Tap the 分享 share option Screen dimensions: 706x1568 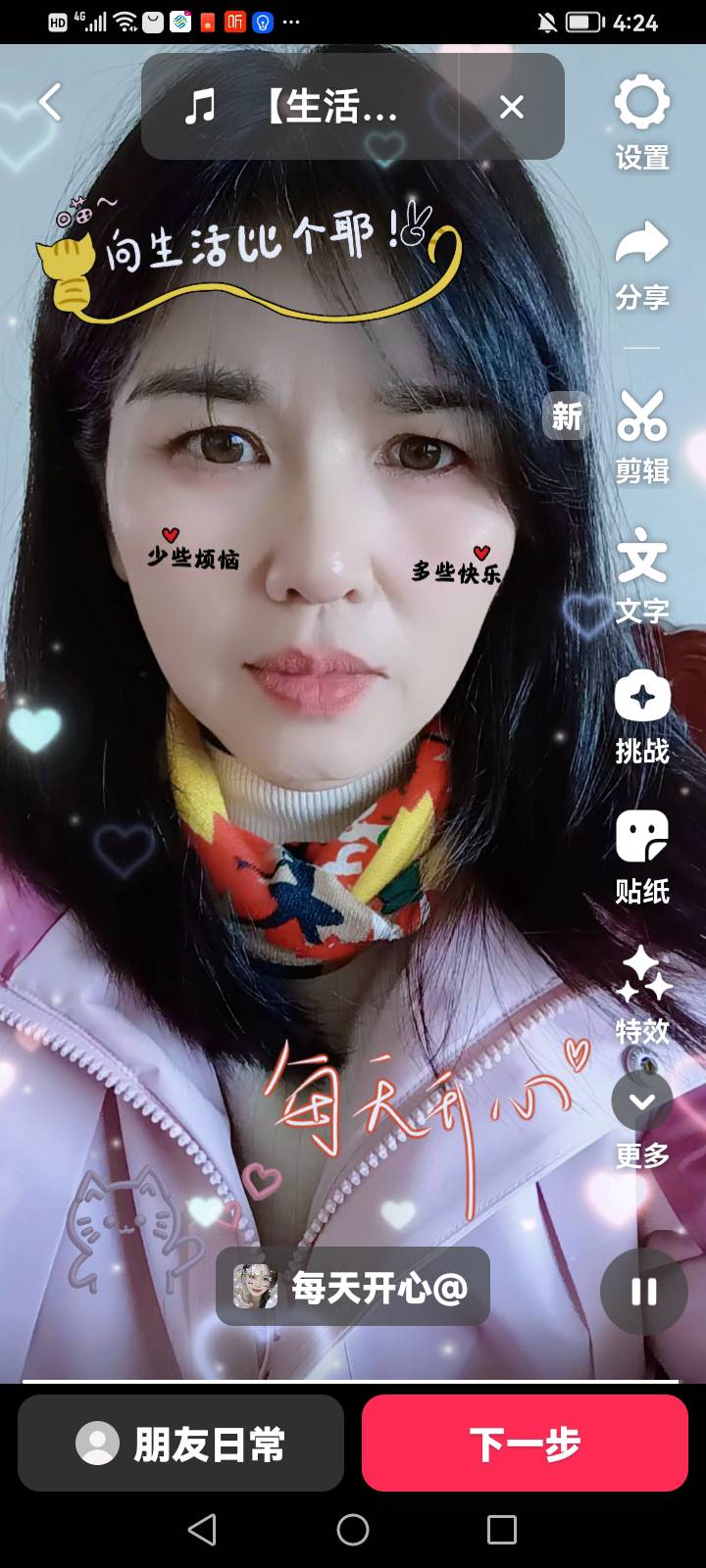point(642,265)
